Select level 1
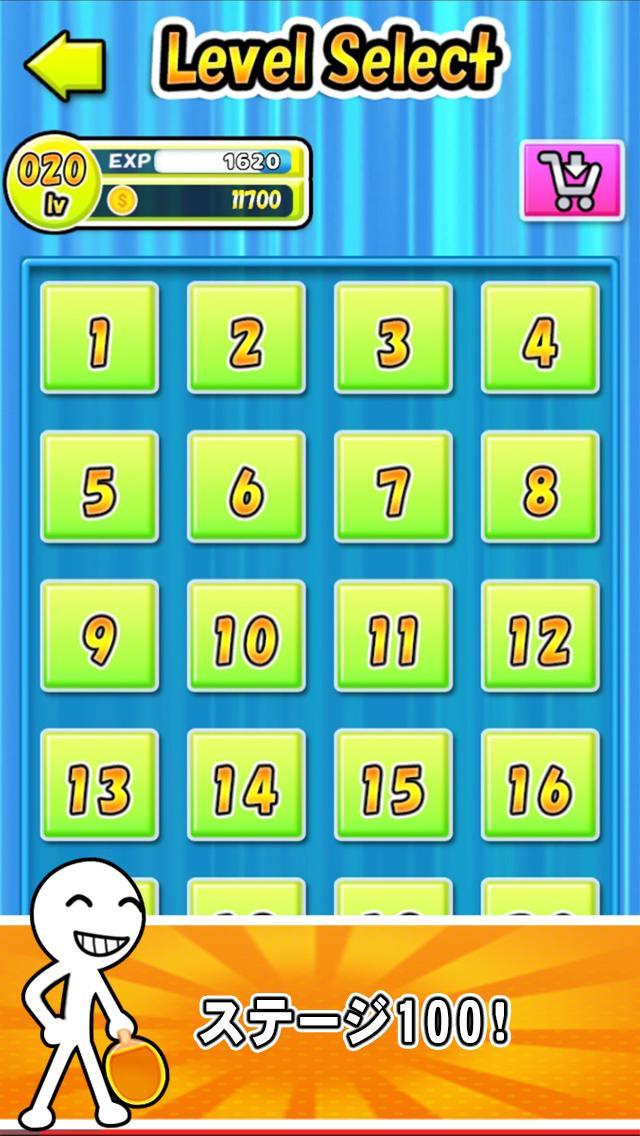This screenshot has height=1136, width=640. coord(99,339)
